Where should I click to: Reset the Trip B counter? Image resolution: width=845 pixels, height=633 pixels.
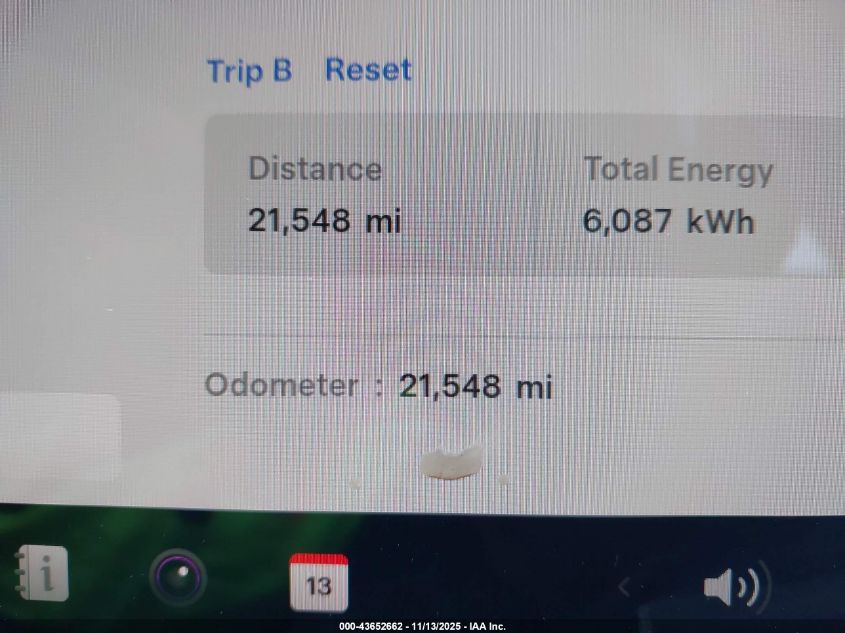pos(368,71)
